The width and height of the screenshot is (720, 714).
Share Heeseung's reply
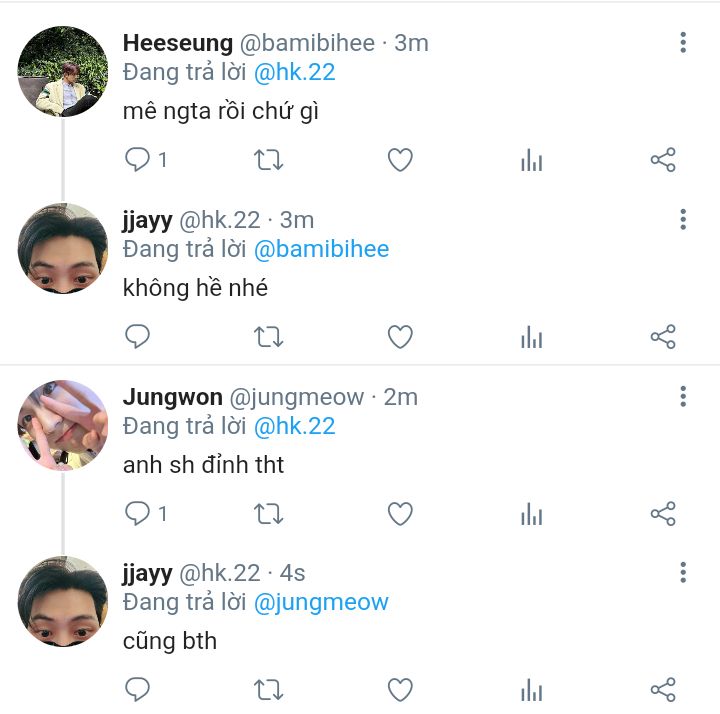click(663, 160)
